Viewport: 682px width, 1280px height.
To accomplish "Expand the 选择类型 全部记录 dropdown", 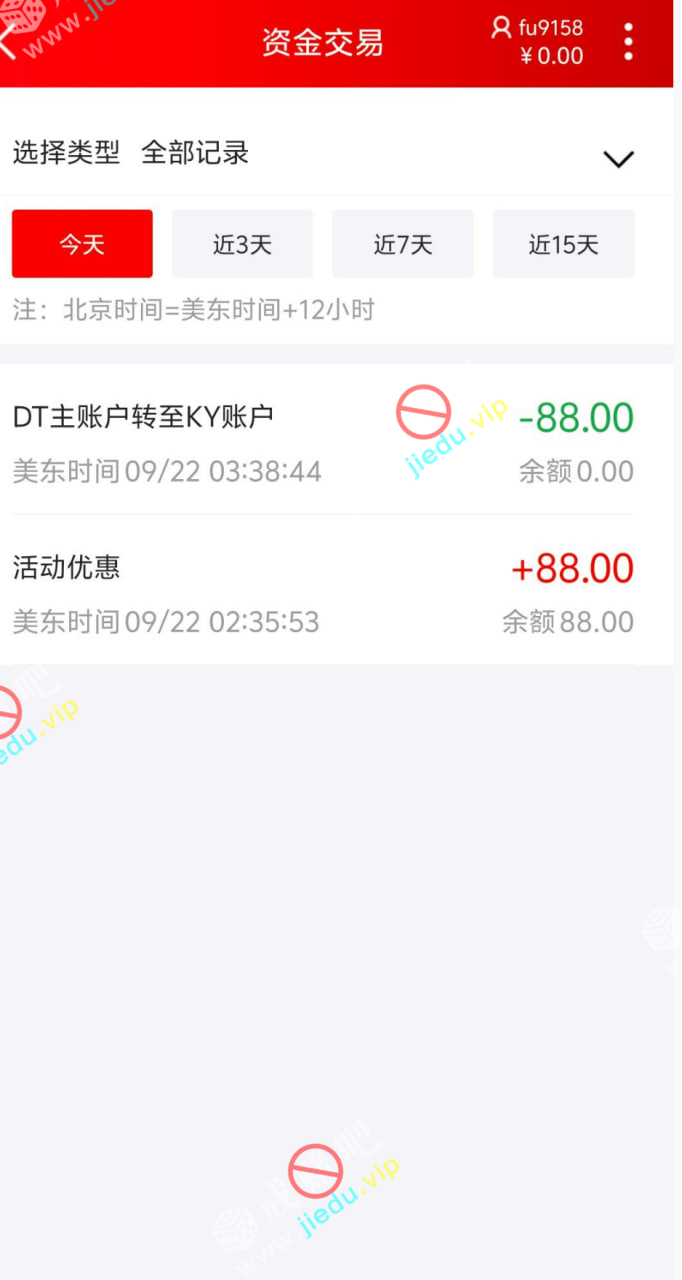I will point(618,158).
